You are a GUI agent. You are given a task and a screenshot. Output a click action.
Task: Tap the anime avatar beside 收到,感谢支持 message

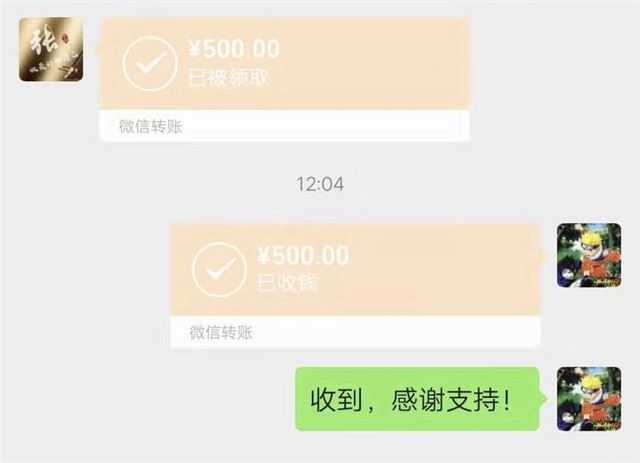[588, 399]
